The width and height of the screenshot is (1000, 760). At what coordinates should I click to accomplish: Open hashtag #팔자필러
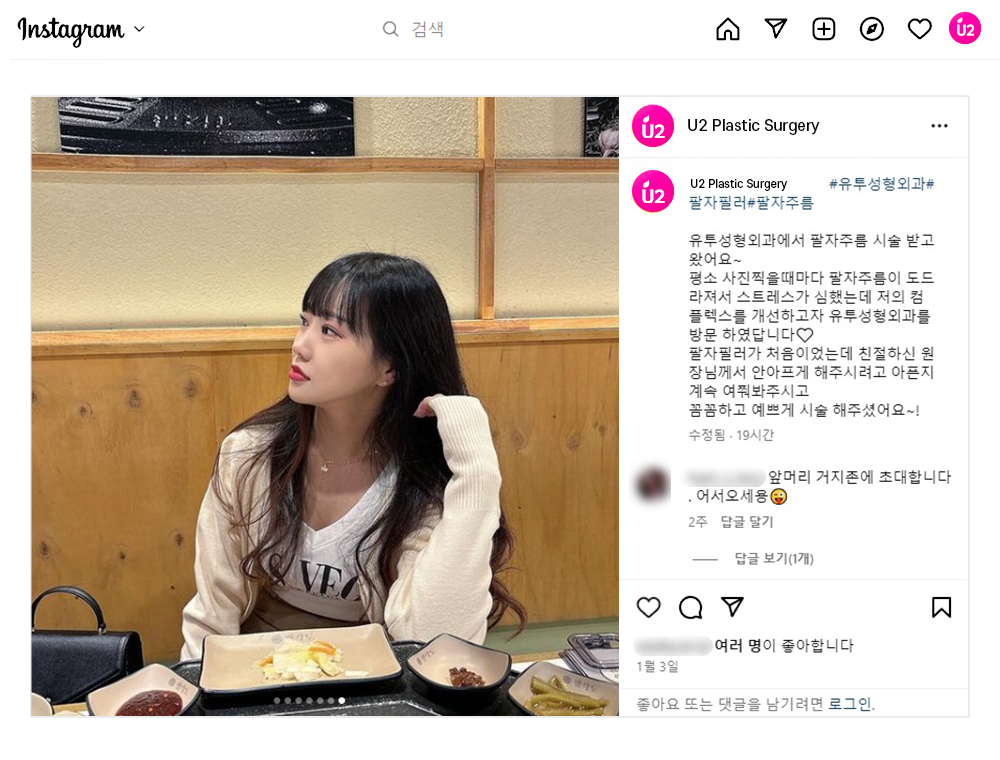coord(717,203)
